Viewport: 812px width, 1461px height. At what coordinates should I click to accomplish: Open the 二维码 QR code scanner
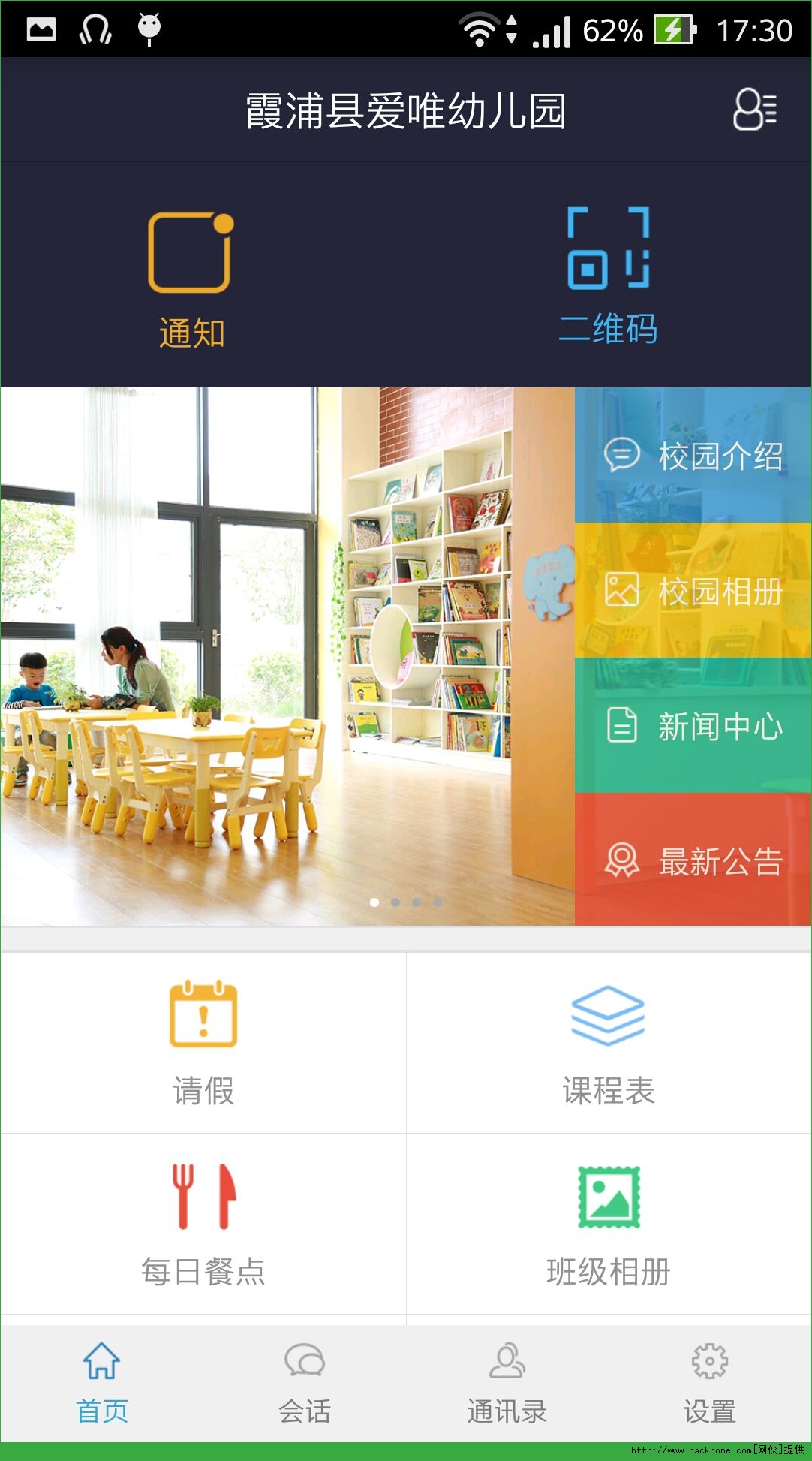[608, 276]
